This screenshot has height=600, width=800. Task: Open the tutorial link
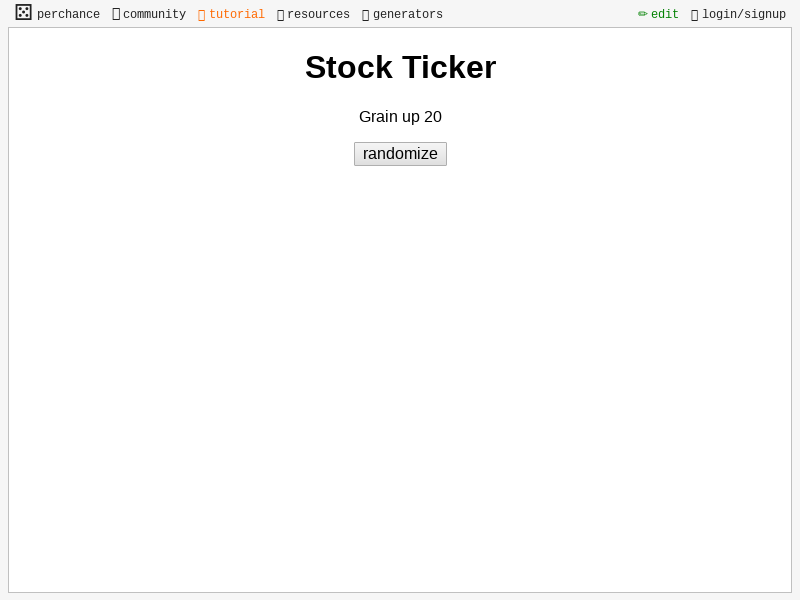click(x=232, y=14)
